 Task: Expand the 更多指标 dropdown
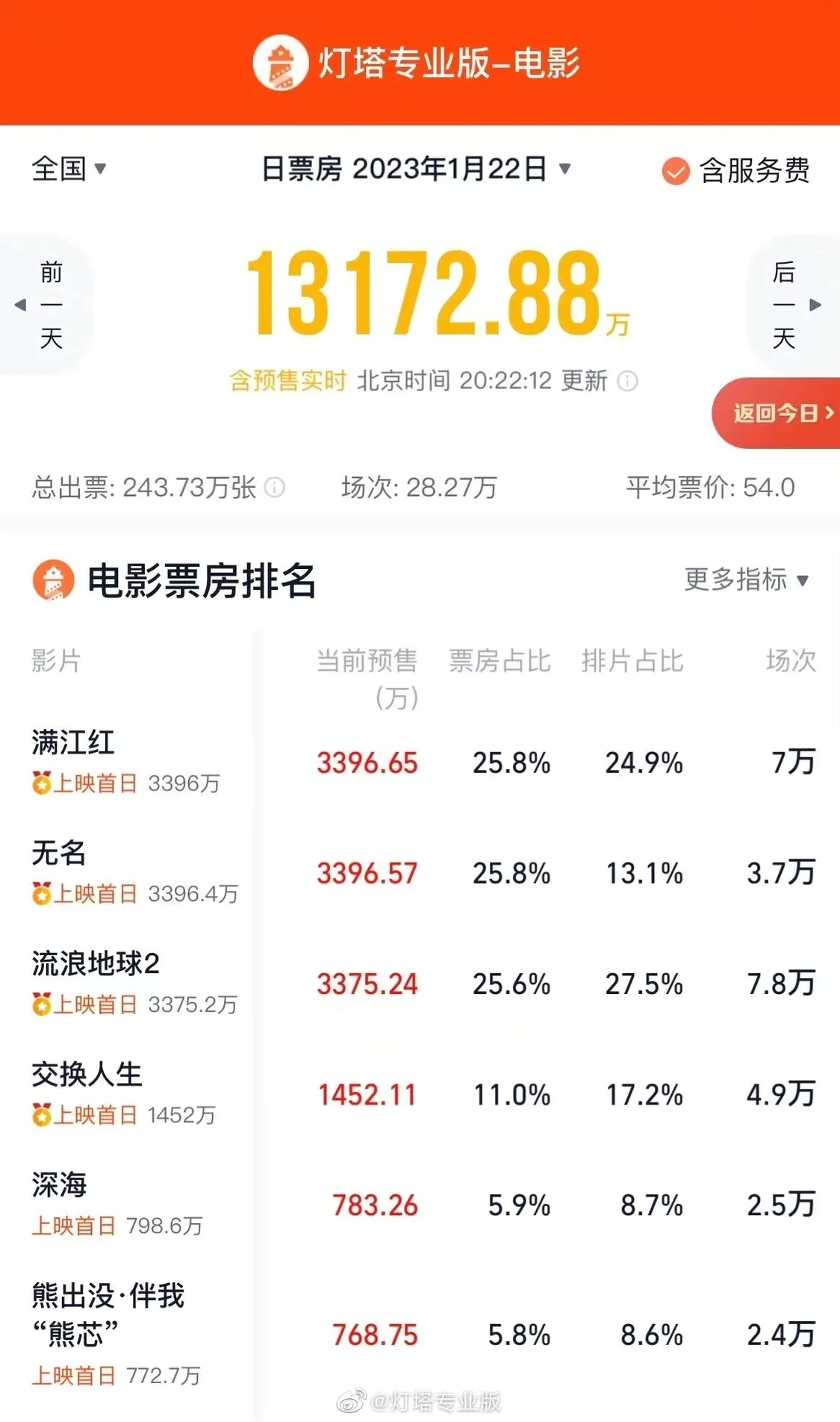coord(746,580)
